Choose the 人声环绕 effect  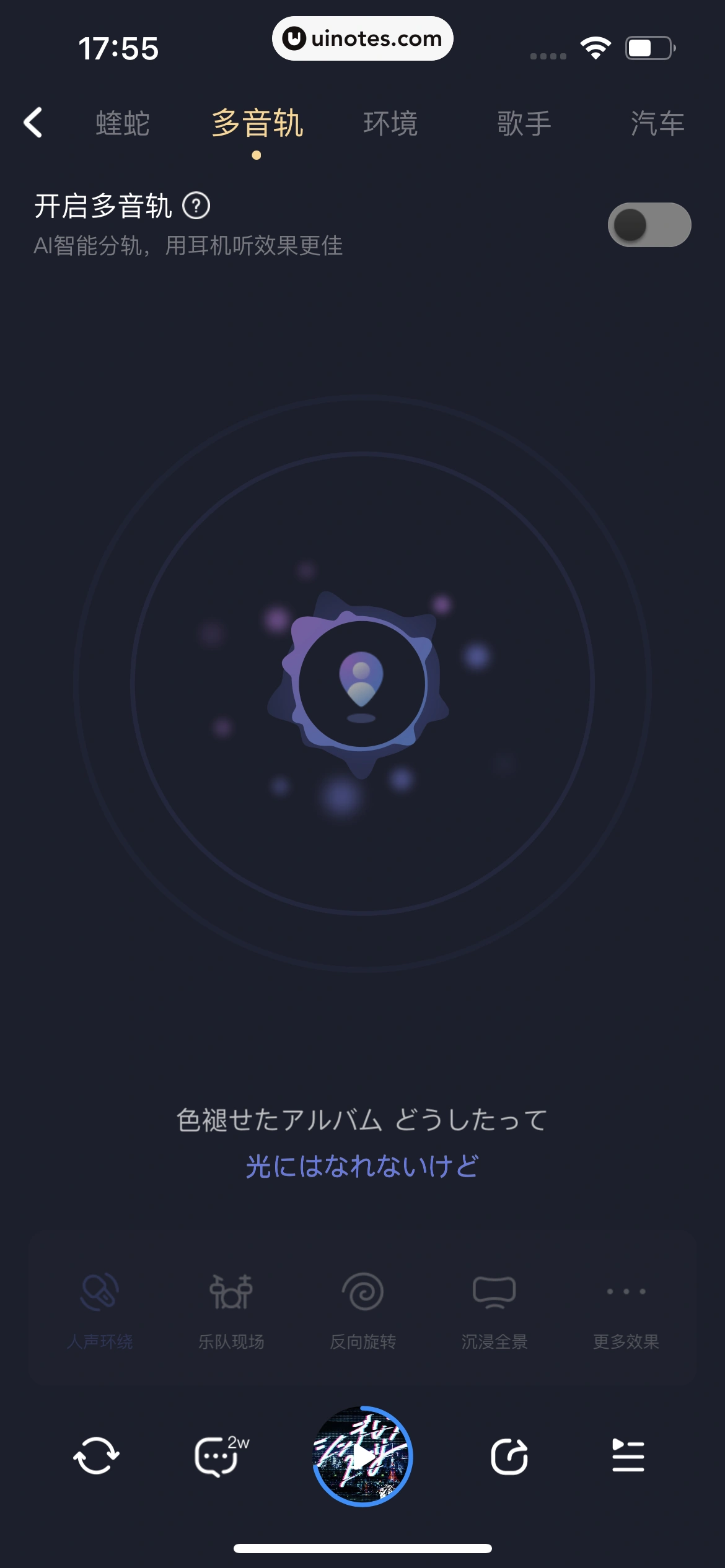[100, 1308]
